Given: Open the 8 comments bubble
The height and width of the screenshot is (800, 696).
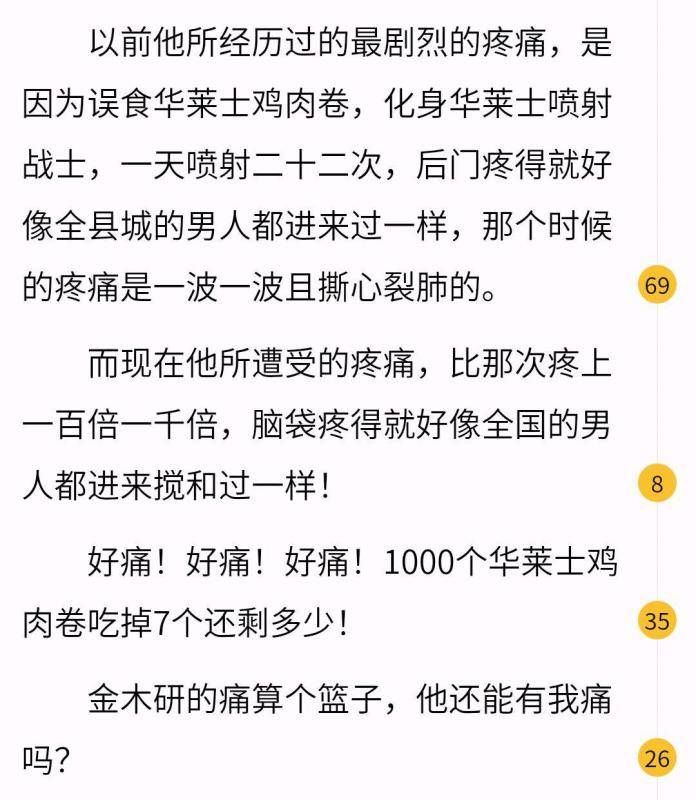Looking at the screenshot, I should 656,484.
